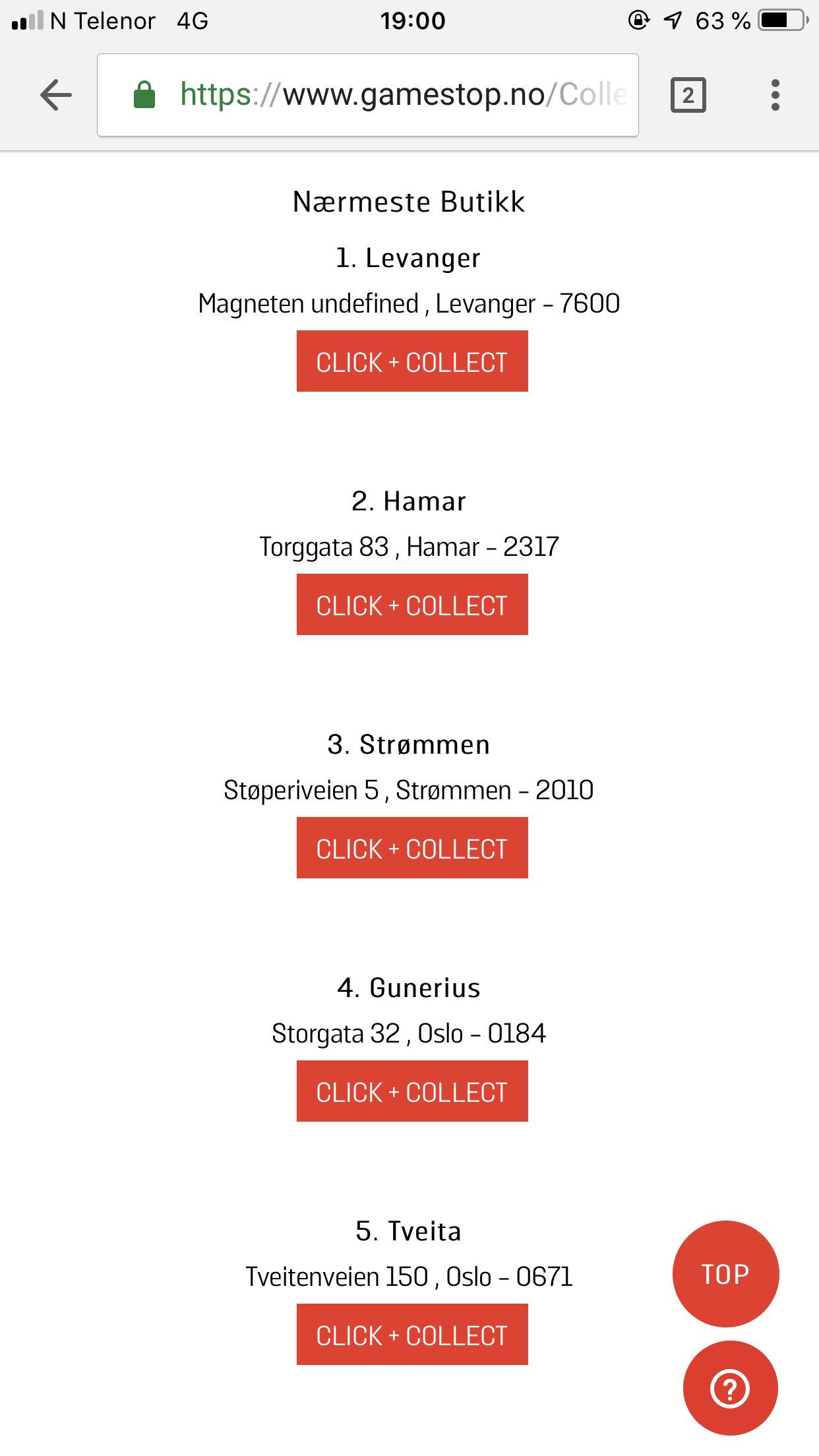
Task: Open the tab switcher showing 2 tabs
Action: (x=688, y=95)
